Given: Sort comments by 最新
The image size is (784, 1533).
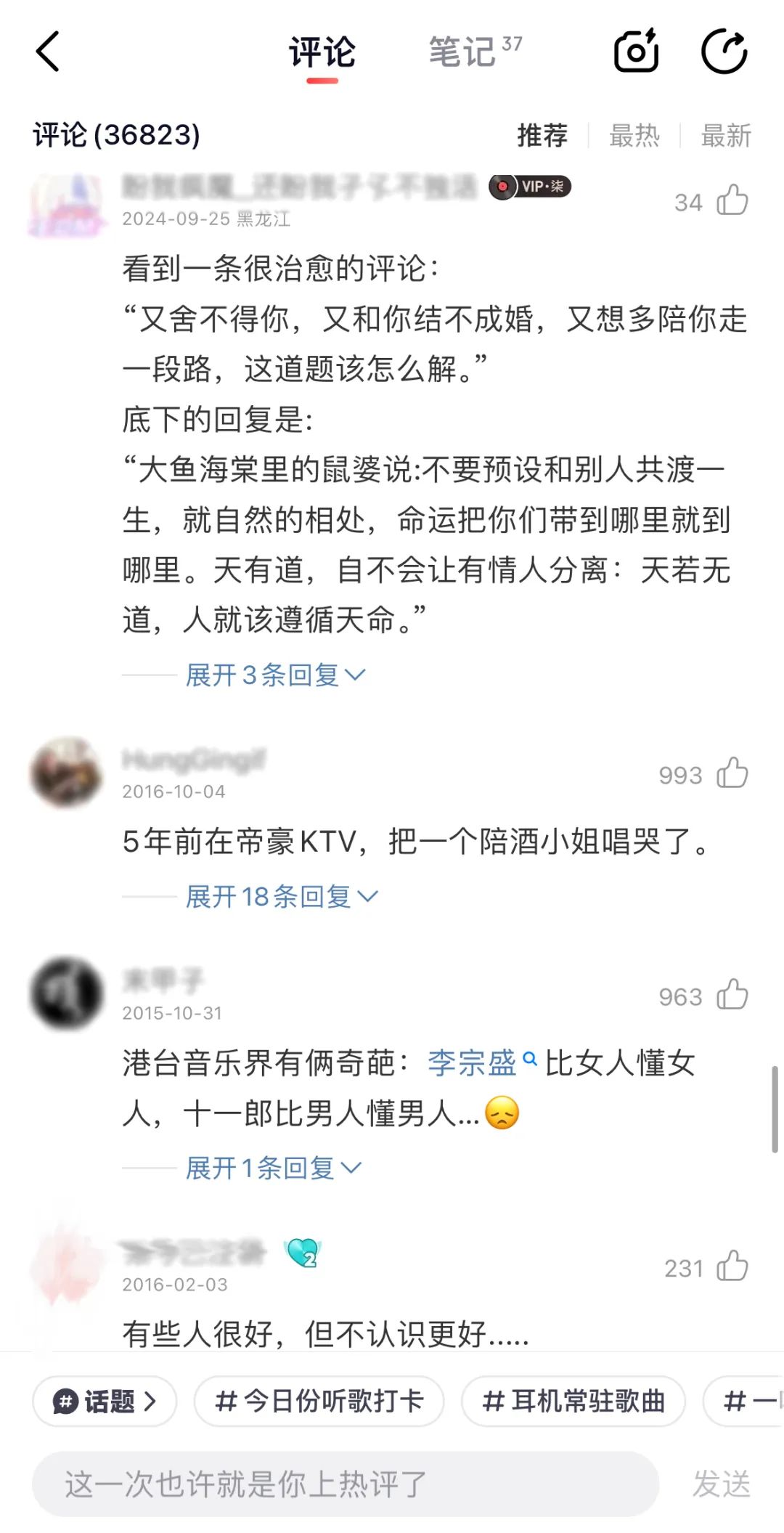Looking at the screenshot, I should pos(725,136).
